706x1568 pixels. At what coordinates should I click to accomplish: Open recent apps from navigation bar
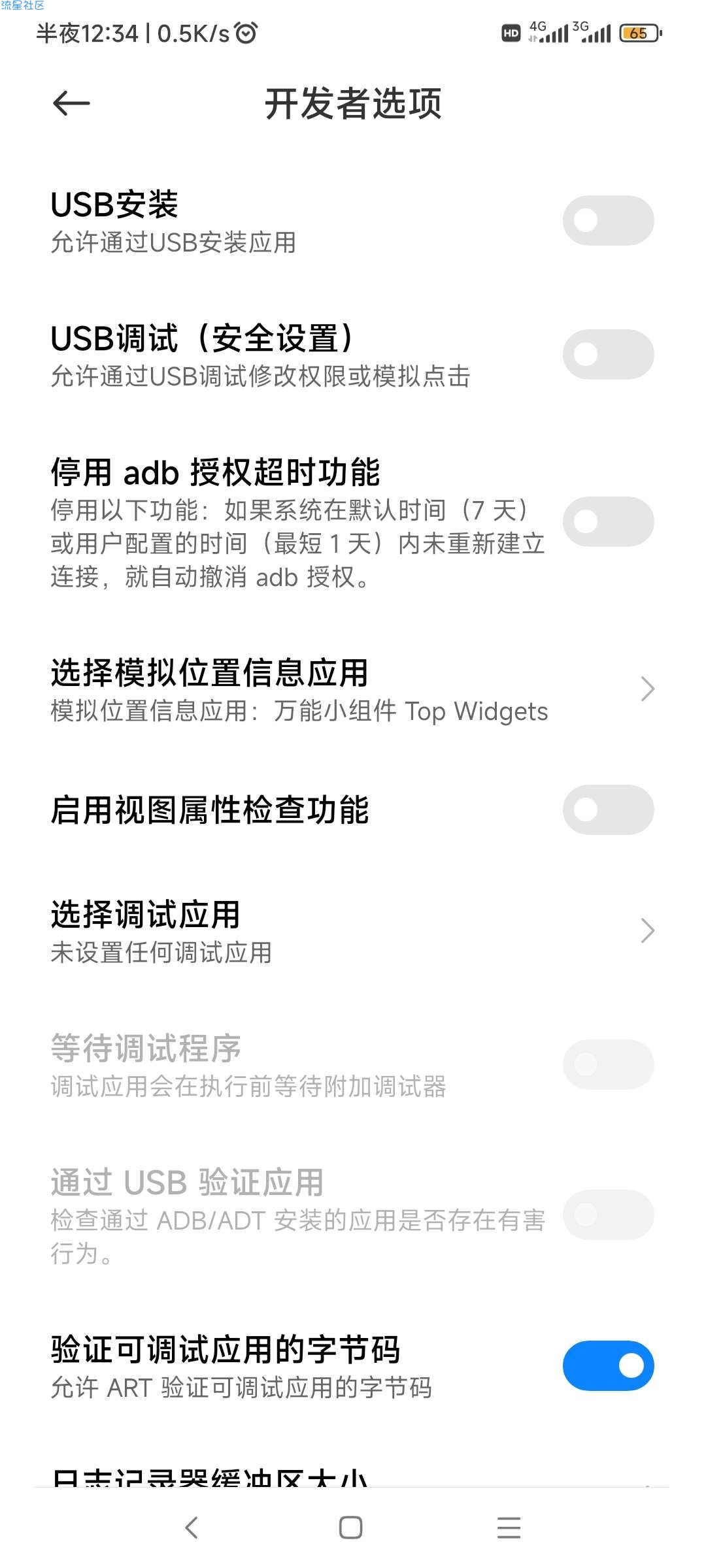tap(509, 1527)
